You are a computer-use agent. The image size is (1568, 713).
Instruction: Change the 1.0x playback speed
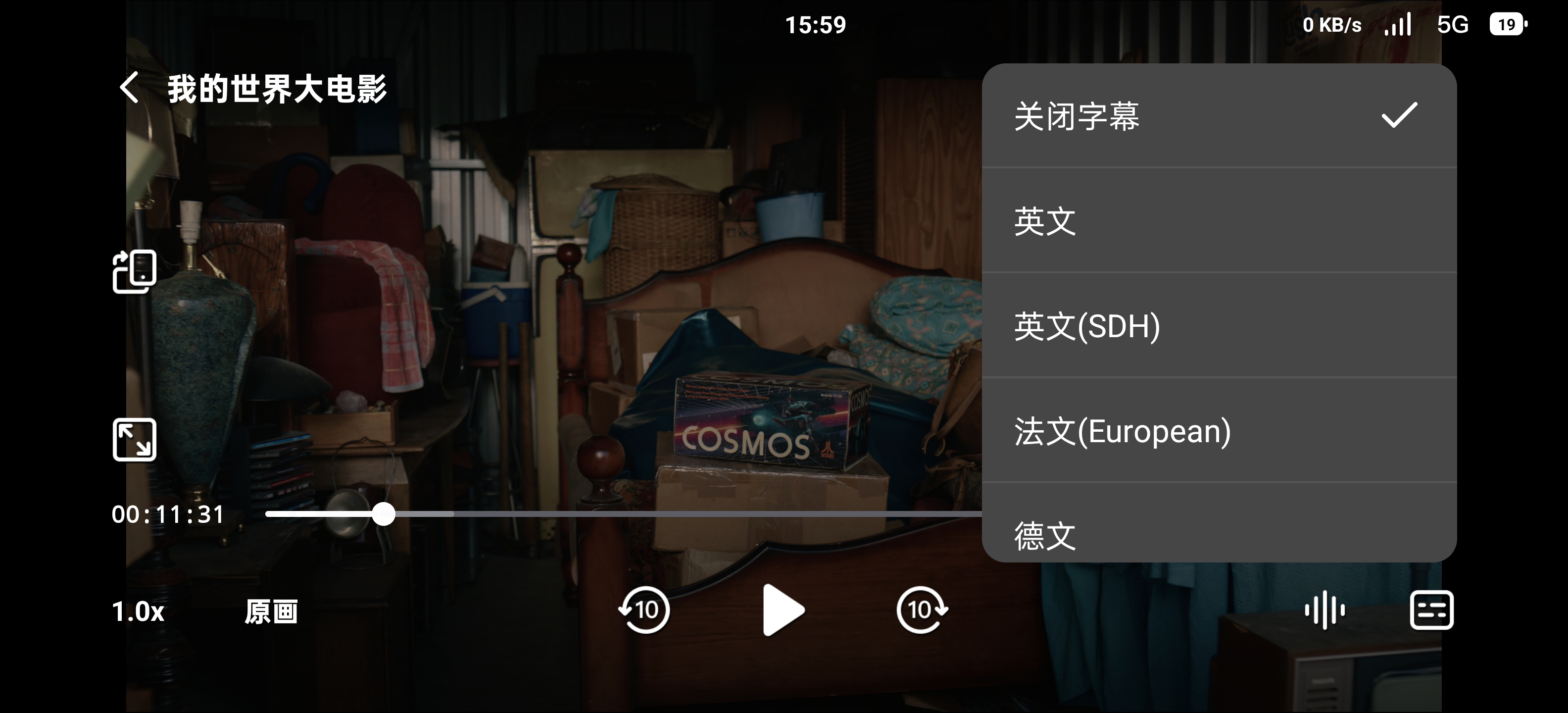138,611
